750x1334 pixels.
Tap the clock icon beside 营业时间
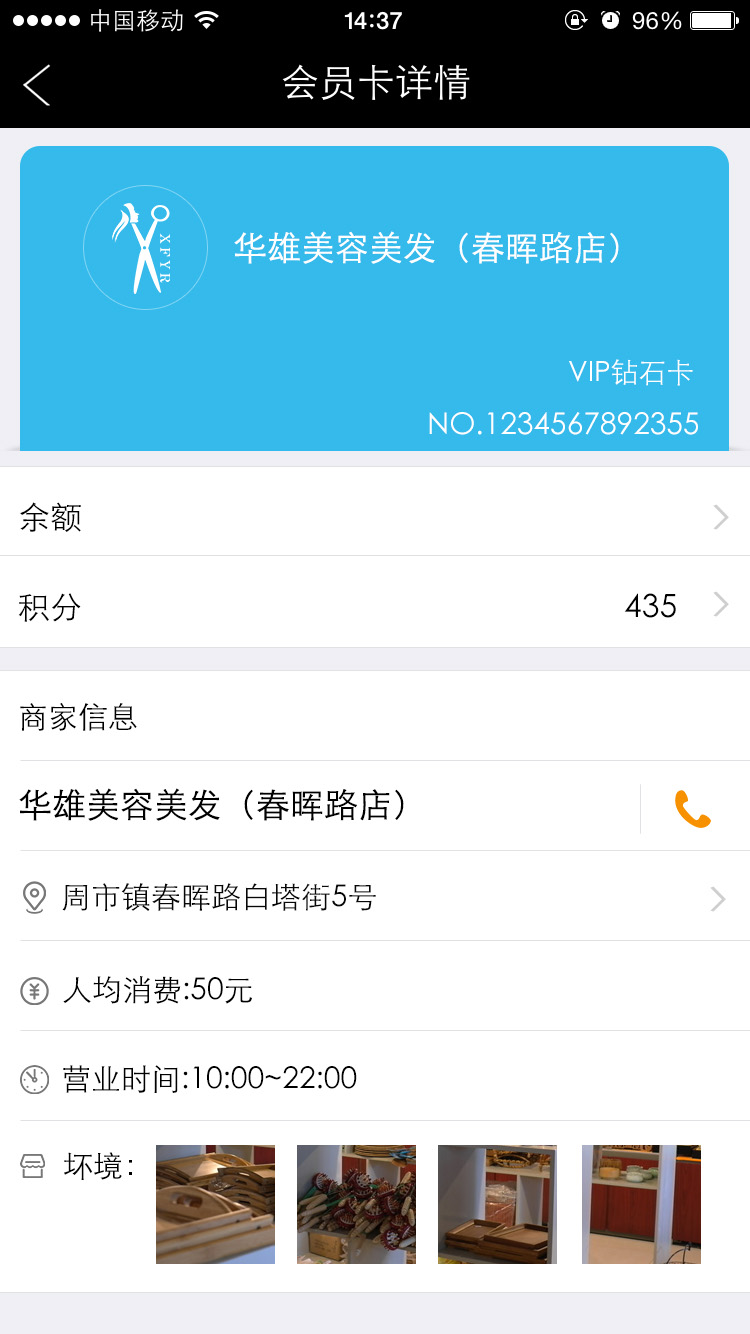[x=33, y=1079]
